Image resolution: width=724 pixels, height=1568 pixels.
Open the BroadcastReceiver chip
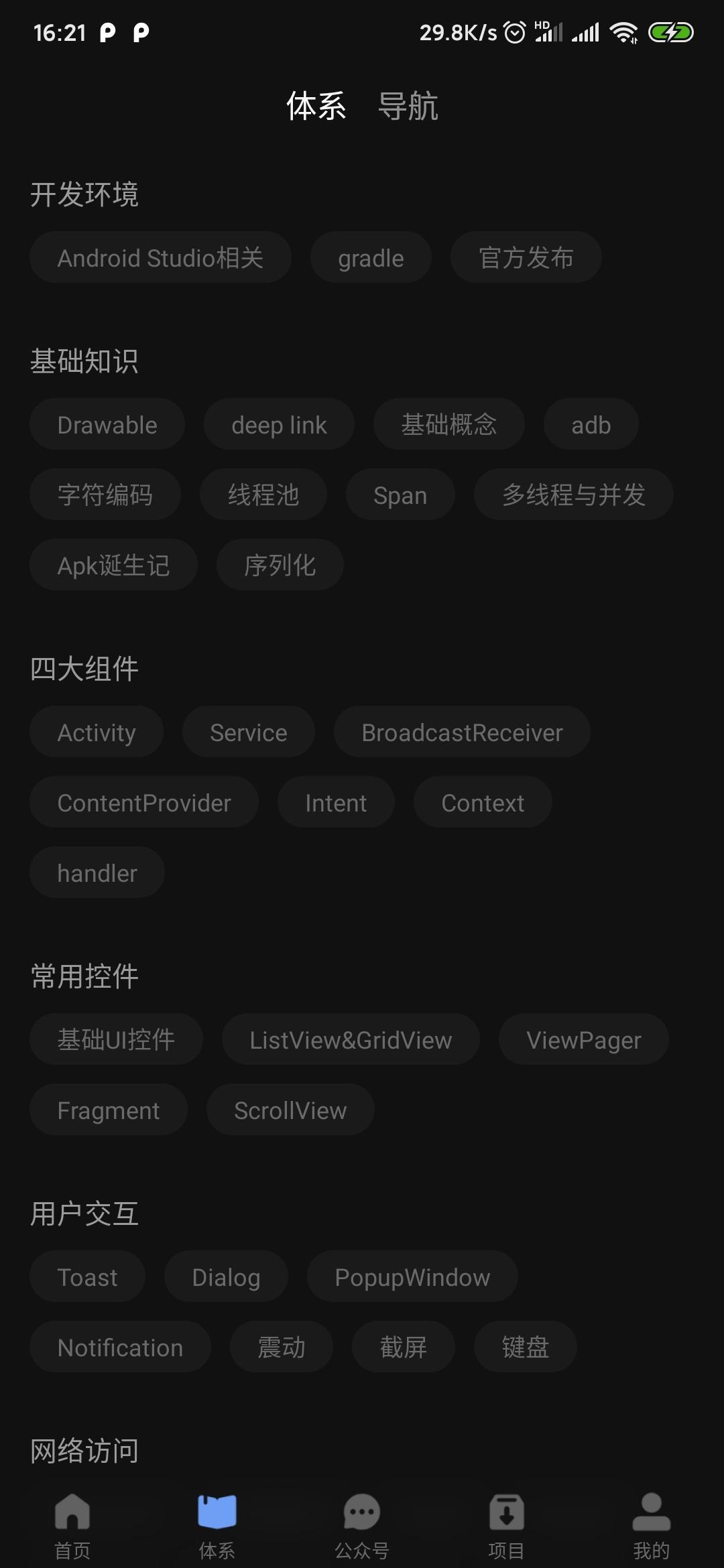pos(462,732)
